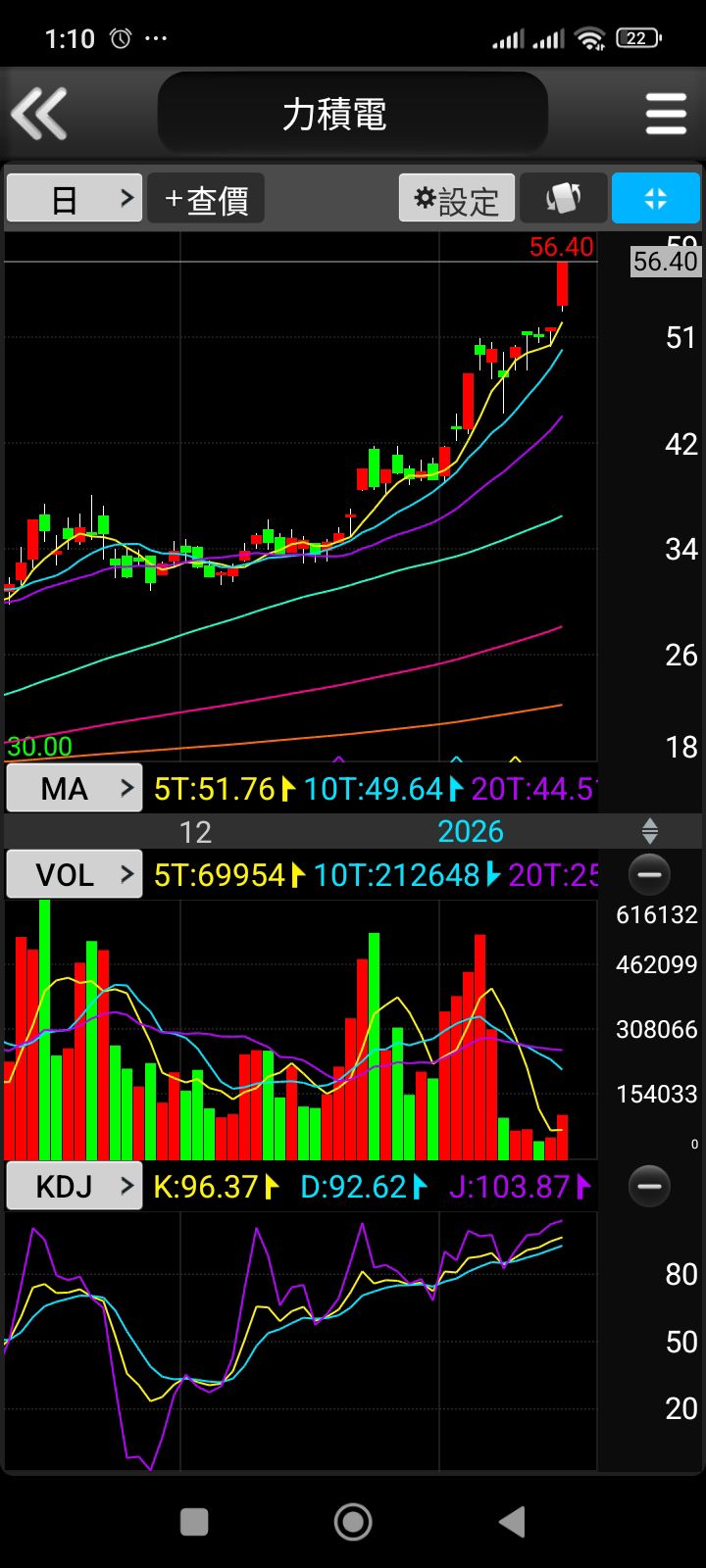Go to the system home screen
This screenshot has height=1568, width=706.
point(353,1522)
